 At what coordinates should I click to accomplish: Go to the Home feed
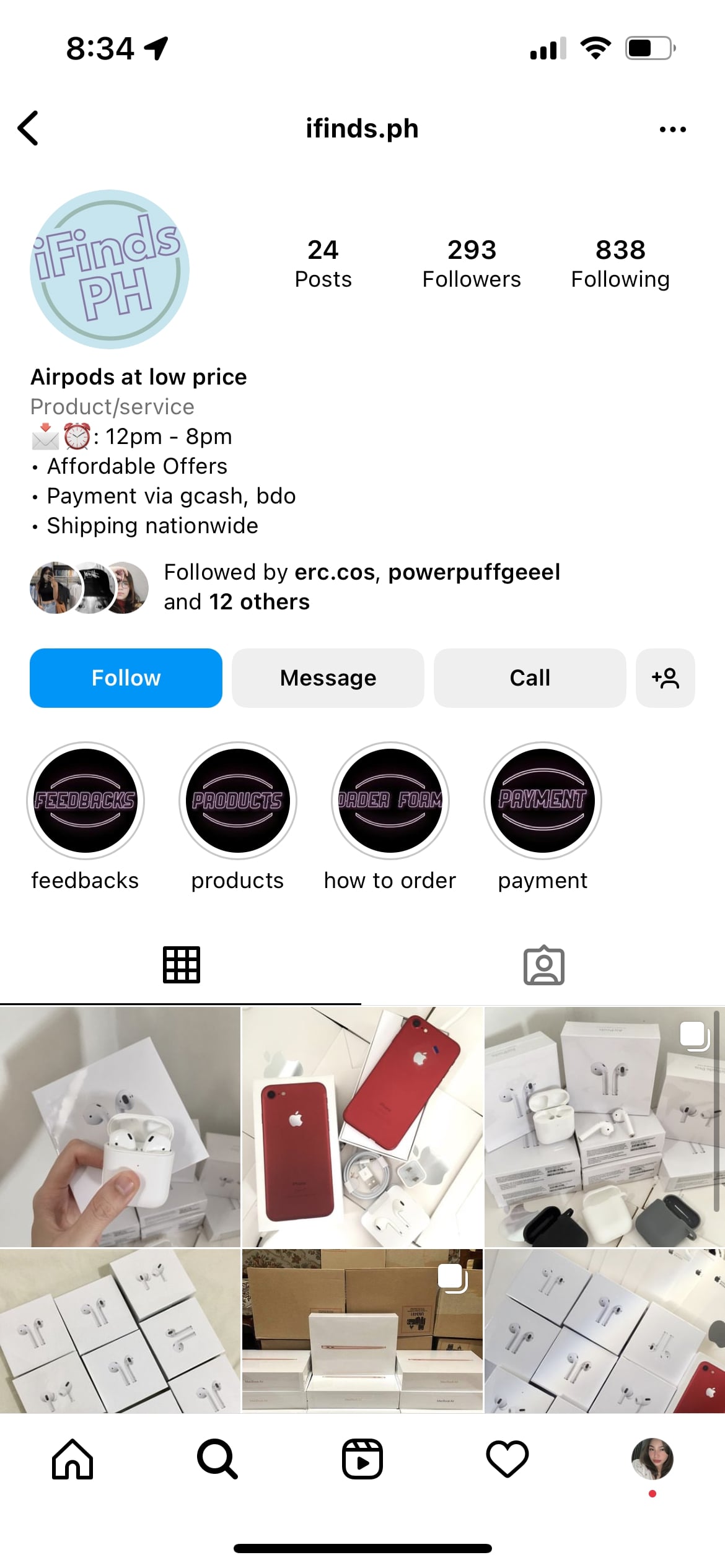[x=72, y=1459]
